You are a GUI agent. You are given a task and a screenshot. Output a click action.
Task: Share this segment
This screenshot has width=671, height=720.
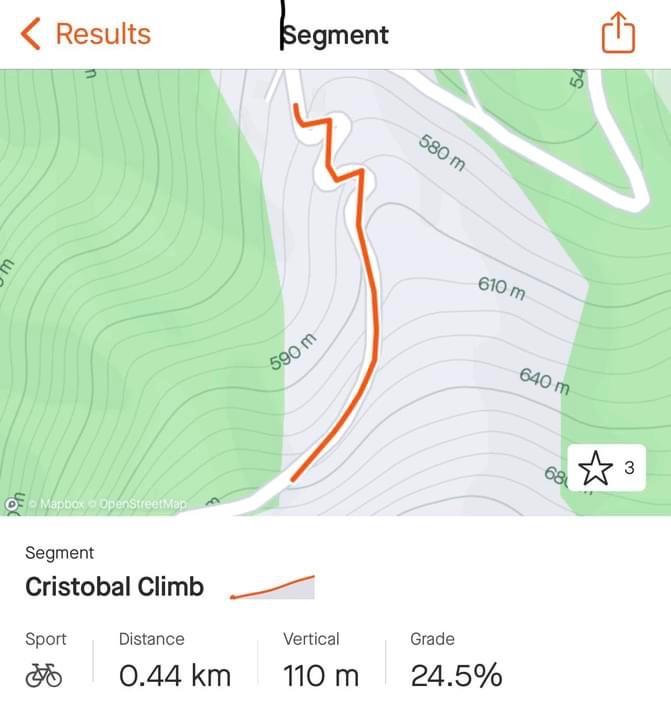(618, 34)
